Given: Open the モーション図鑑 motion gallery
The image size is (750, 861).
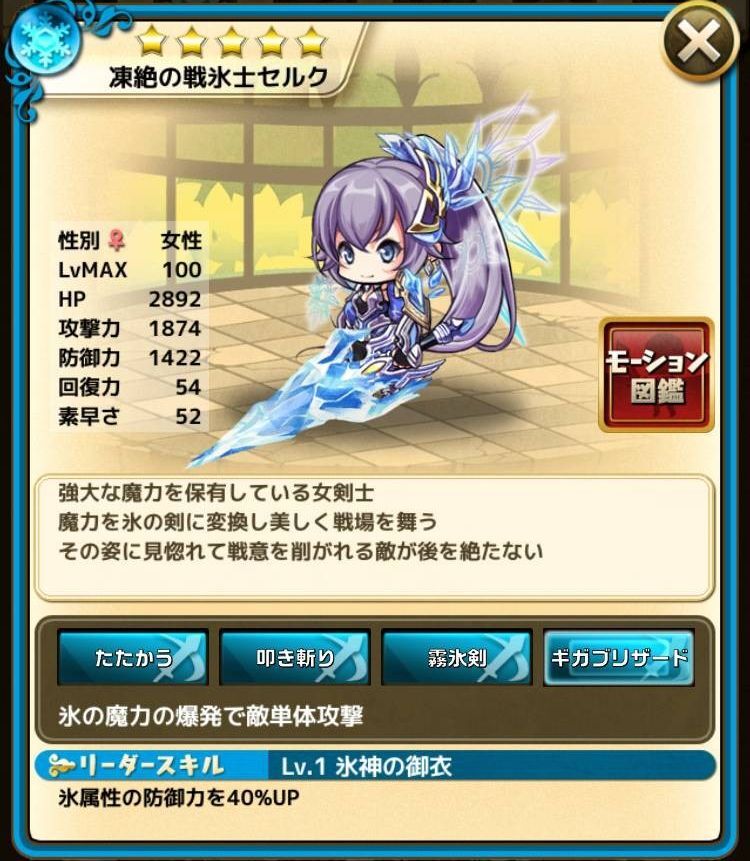Looking at the screenshot, I should click(656, 375).
